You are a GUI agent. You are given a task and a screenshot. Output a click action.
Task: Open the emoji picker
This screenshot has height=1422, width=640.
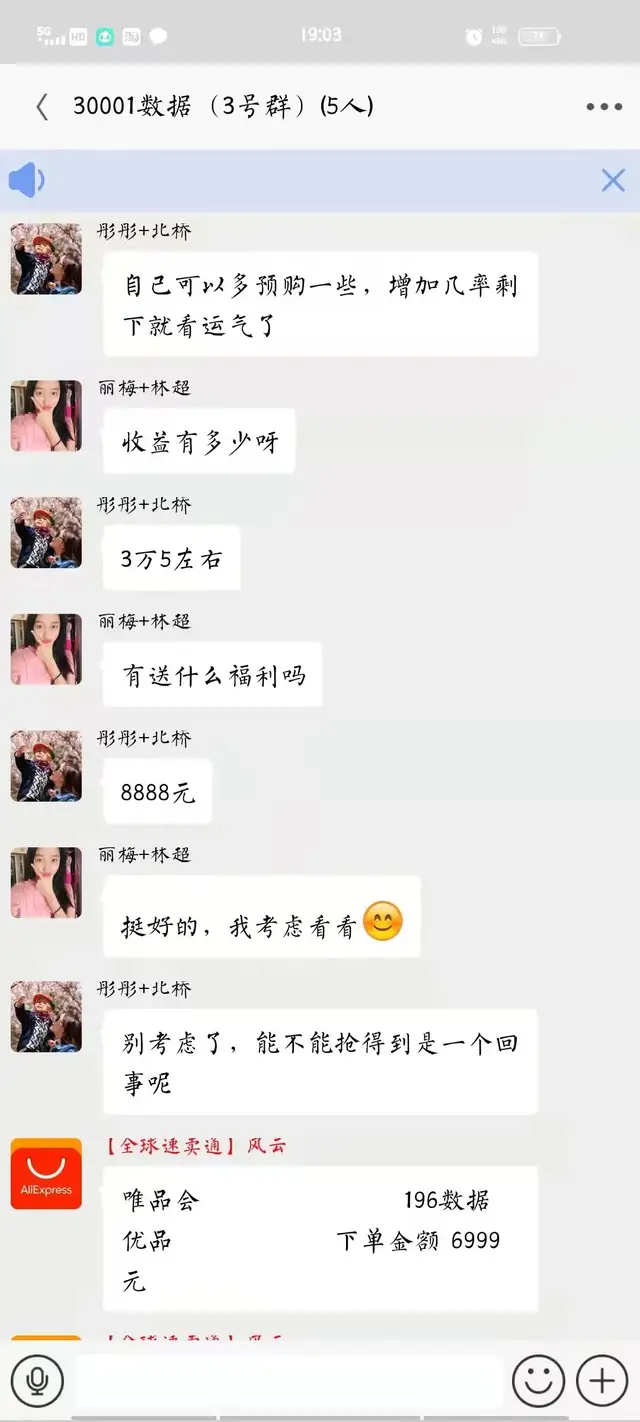click(x=538, y=1382)
